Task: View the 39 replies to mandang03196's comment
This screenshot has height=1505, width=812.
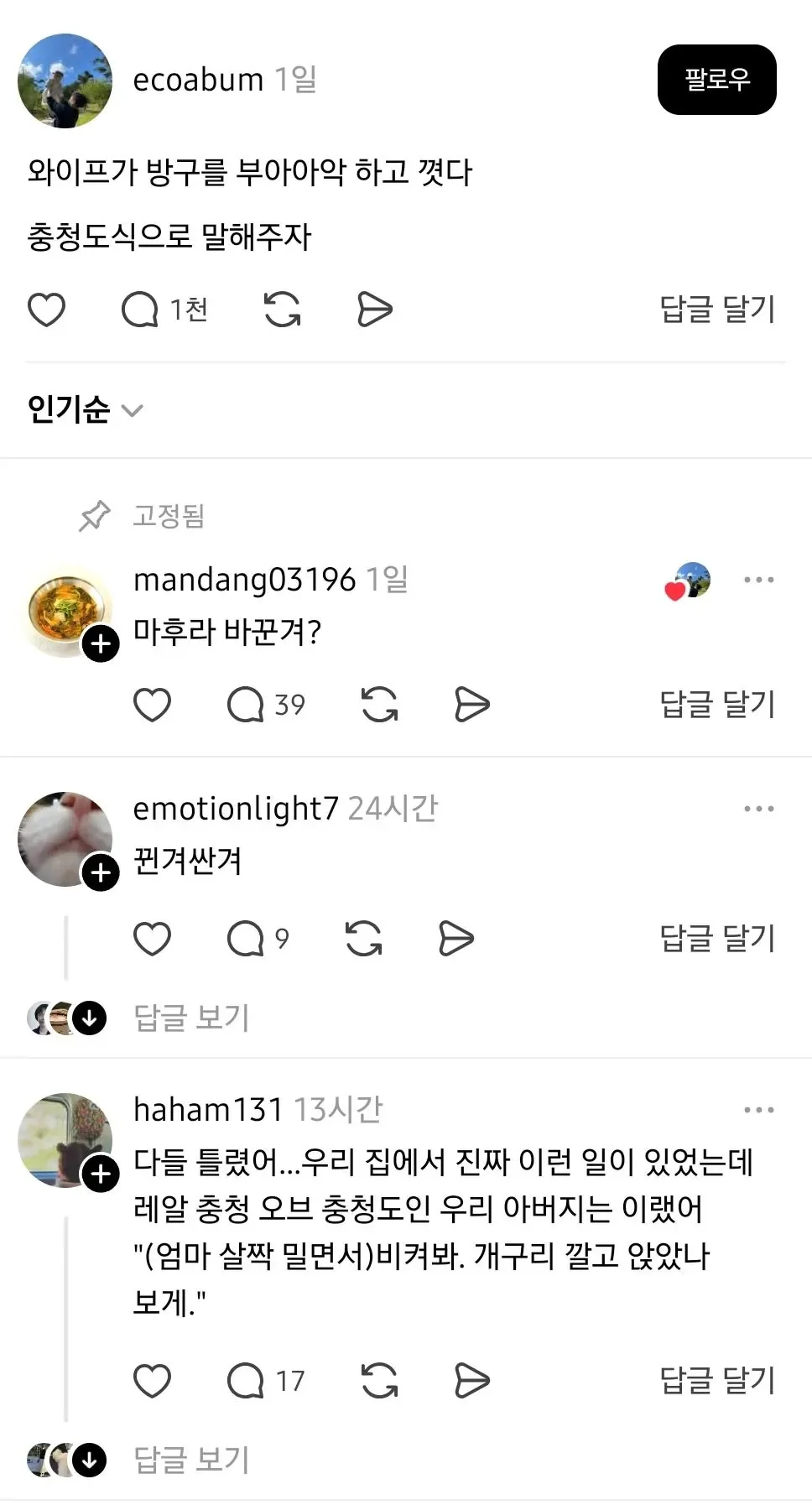Action: (x=265, y=705)
